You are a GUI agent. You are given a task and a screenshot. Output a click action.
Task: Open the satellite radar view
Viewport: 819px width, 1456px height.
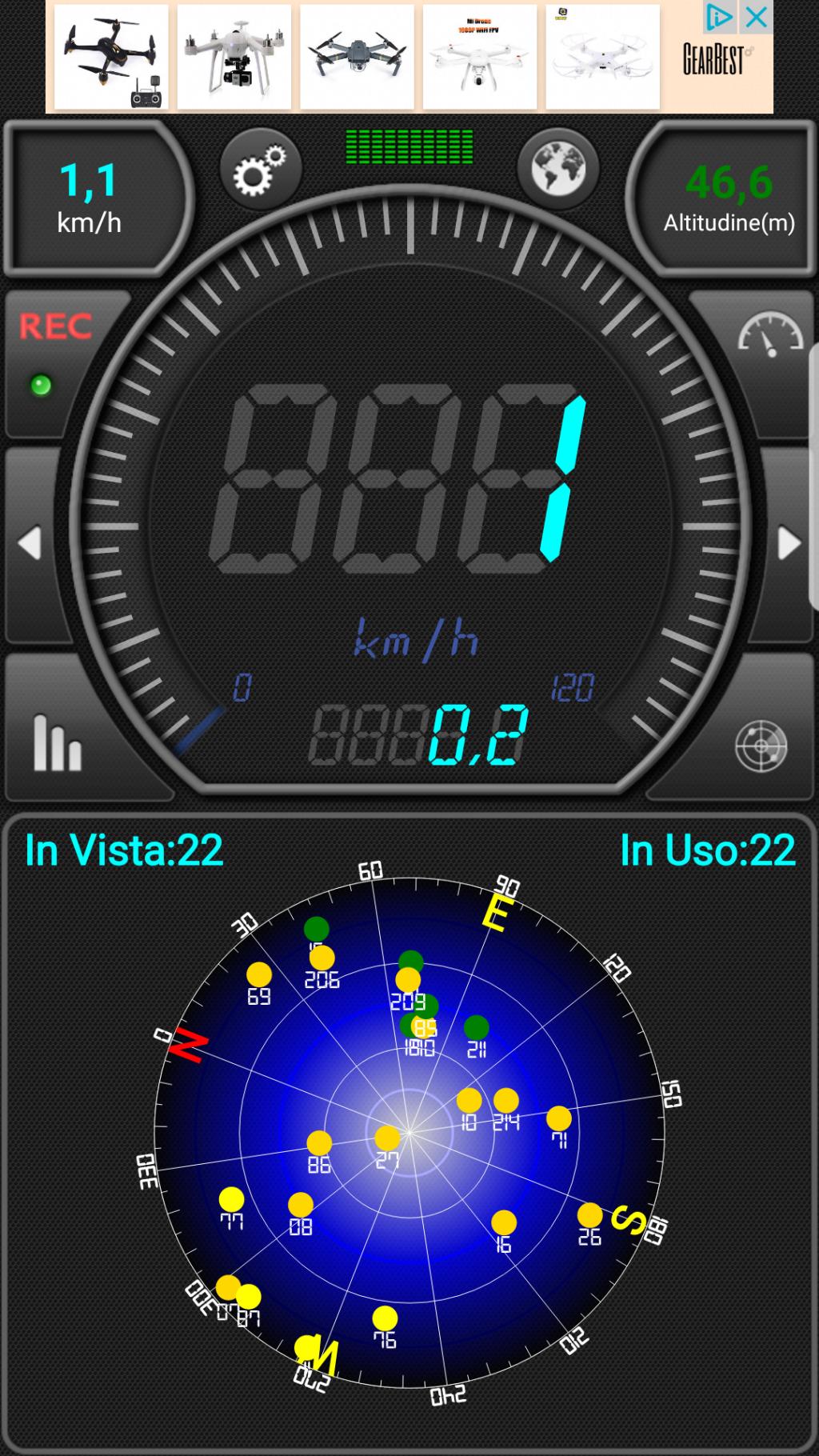[x=761, y=746]
